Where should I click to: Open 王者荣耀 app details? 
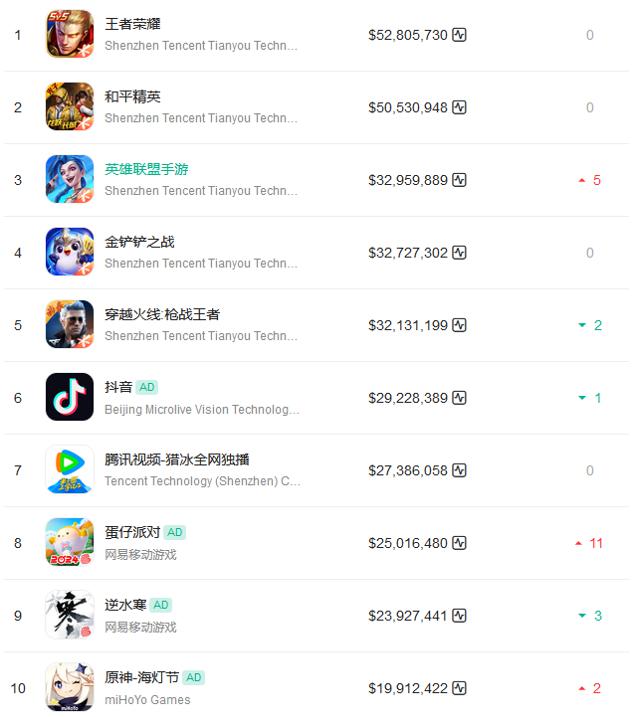pos(132,24)
